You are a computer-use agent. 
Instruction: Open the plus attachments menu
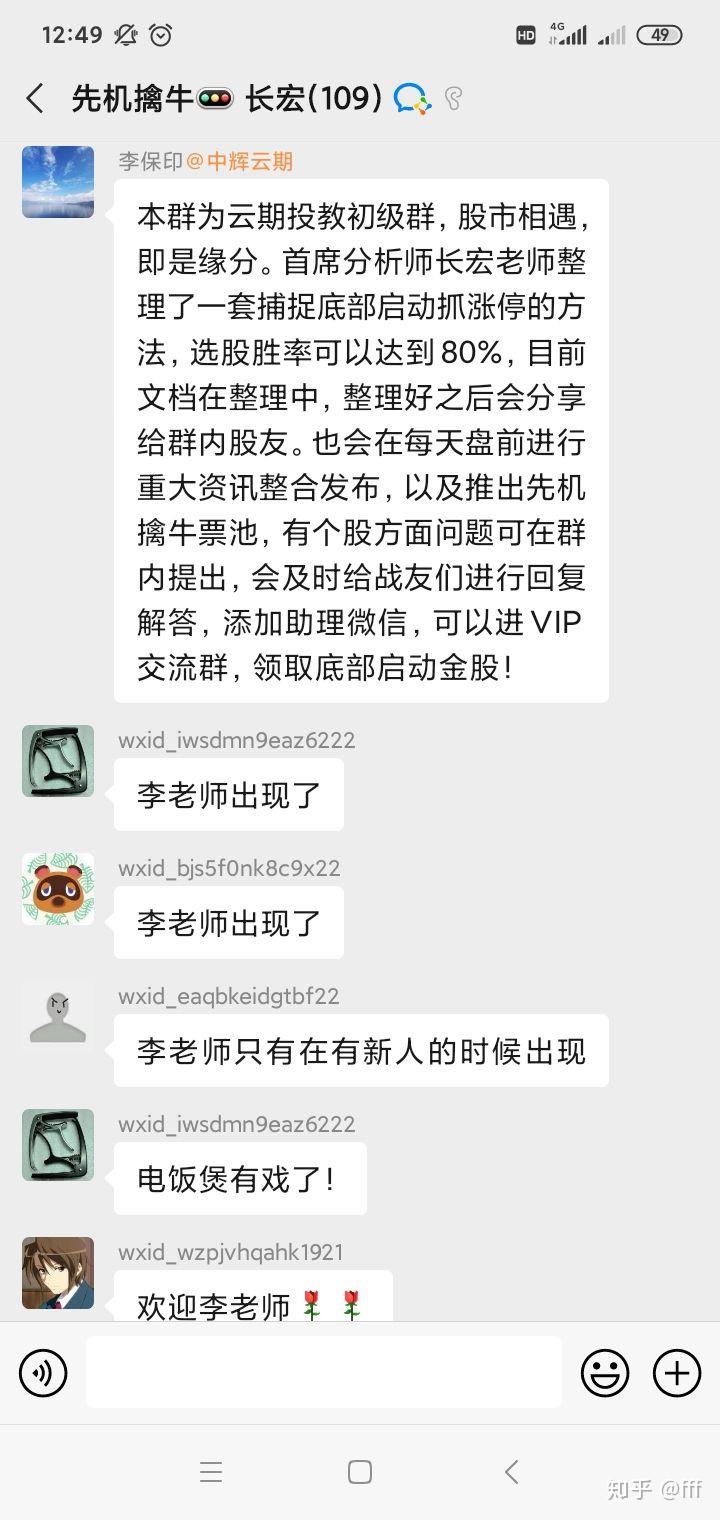tap(677, 1372)
